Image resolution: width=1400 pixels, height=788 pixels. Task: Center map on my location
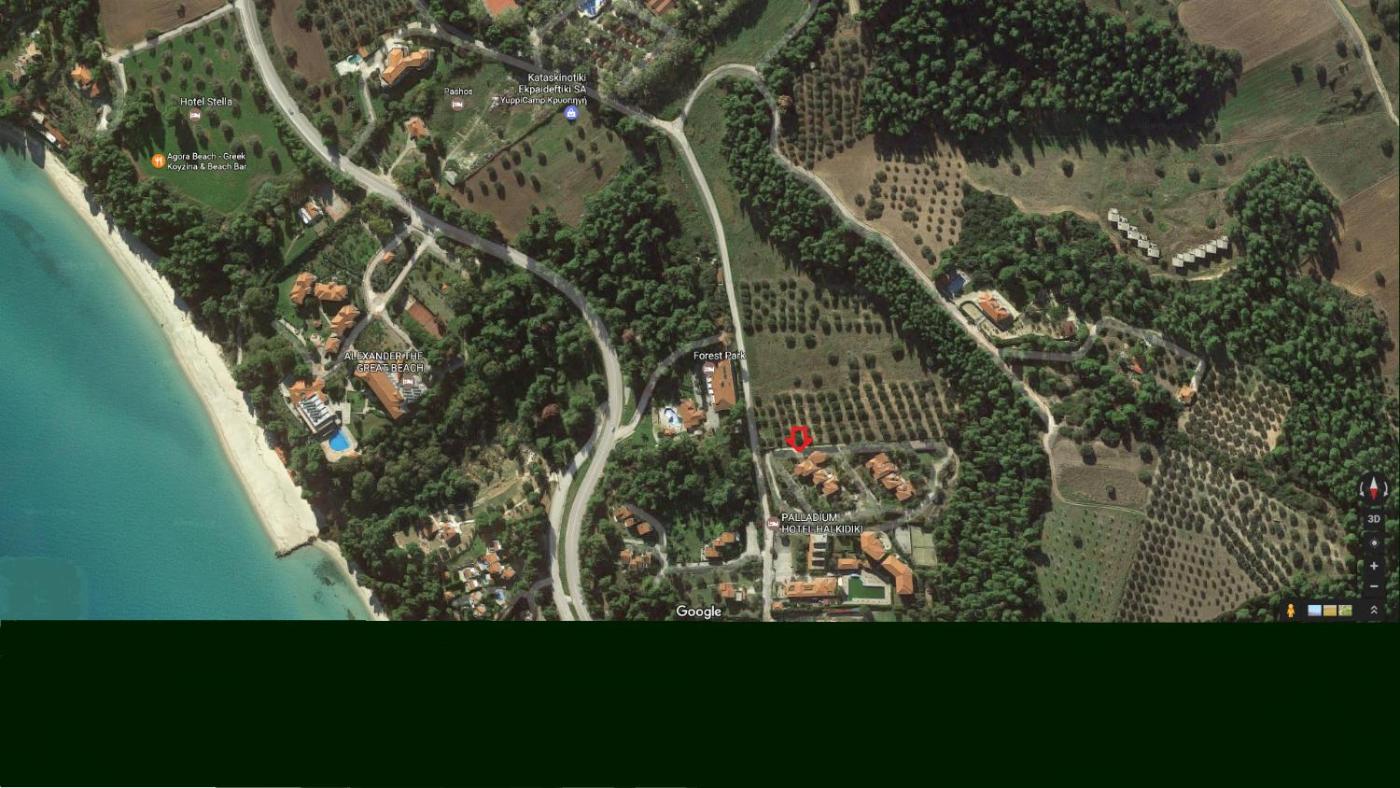pyautogui.click(x=1373, y=543)
